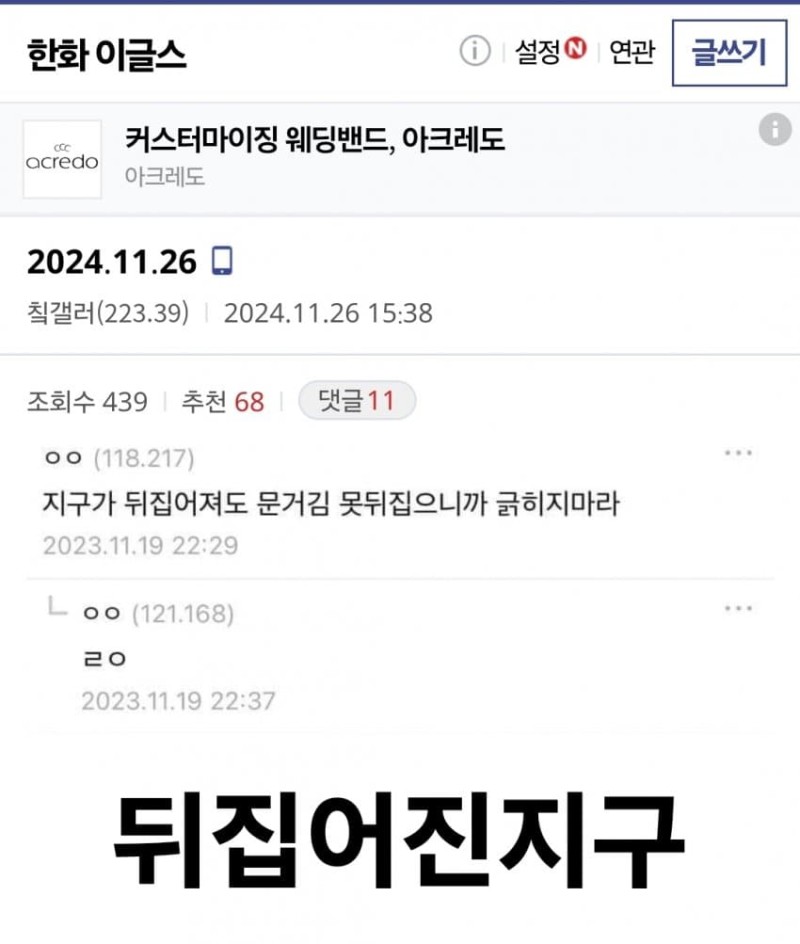800x944 pixels.
Task: Tap the ad info icon on banner
Action: pyautogui.click(x=774, y=130)
